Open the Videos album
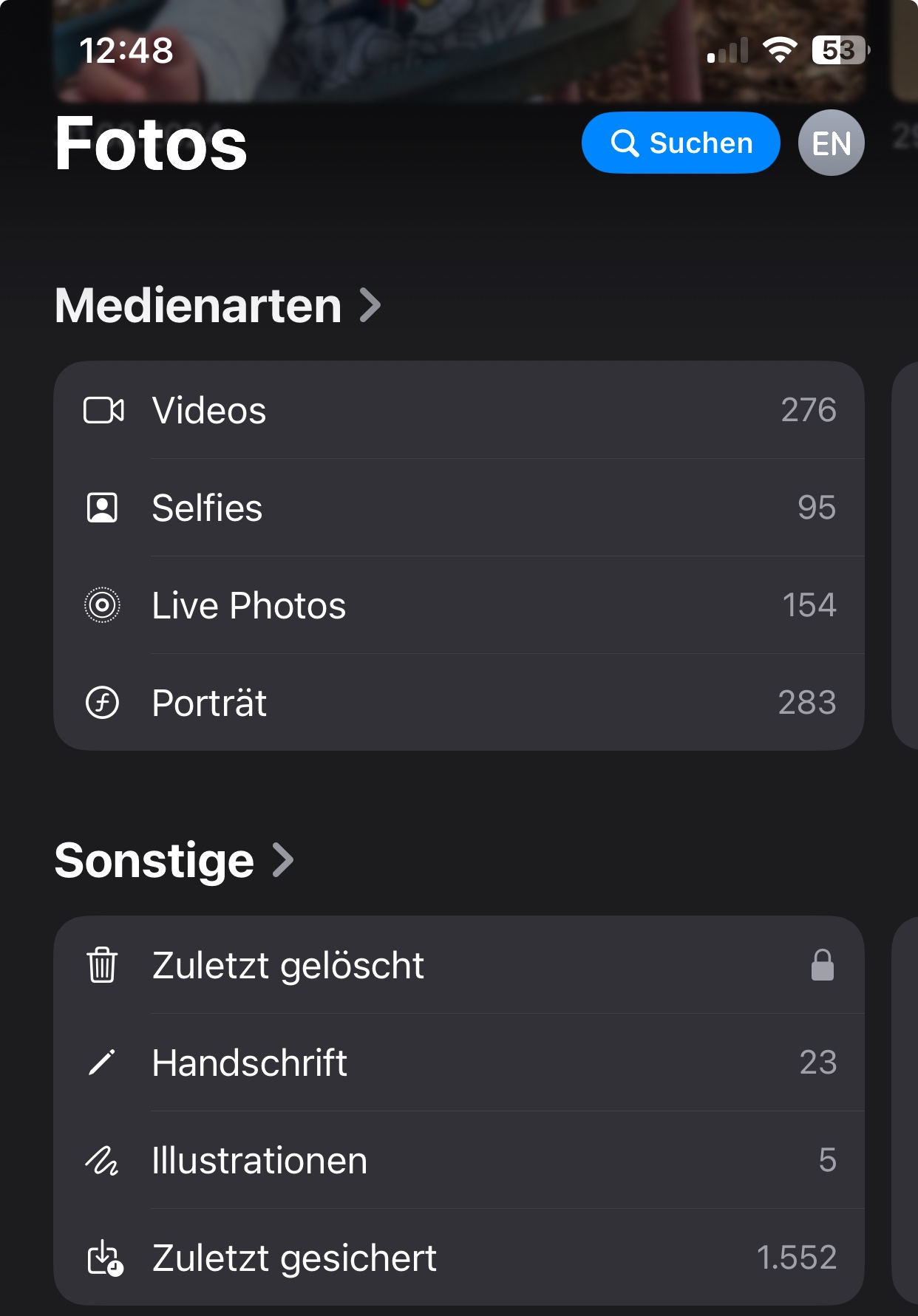This screenshot has height=1316, width=918. click(x=458, y=410)
